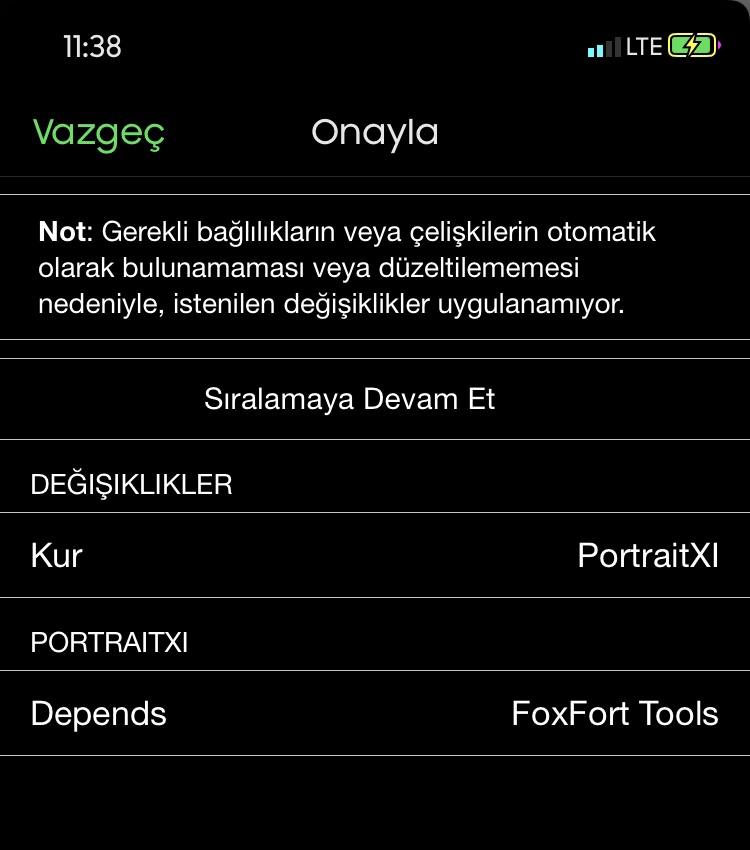Tap the clock showing 11:38
The width and height of the screenshot is (750, 850).
click(92, 46)
